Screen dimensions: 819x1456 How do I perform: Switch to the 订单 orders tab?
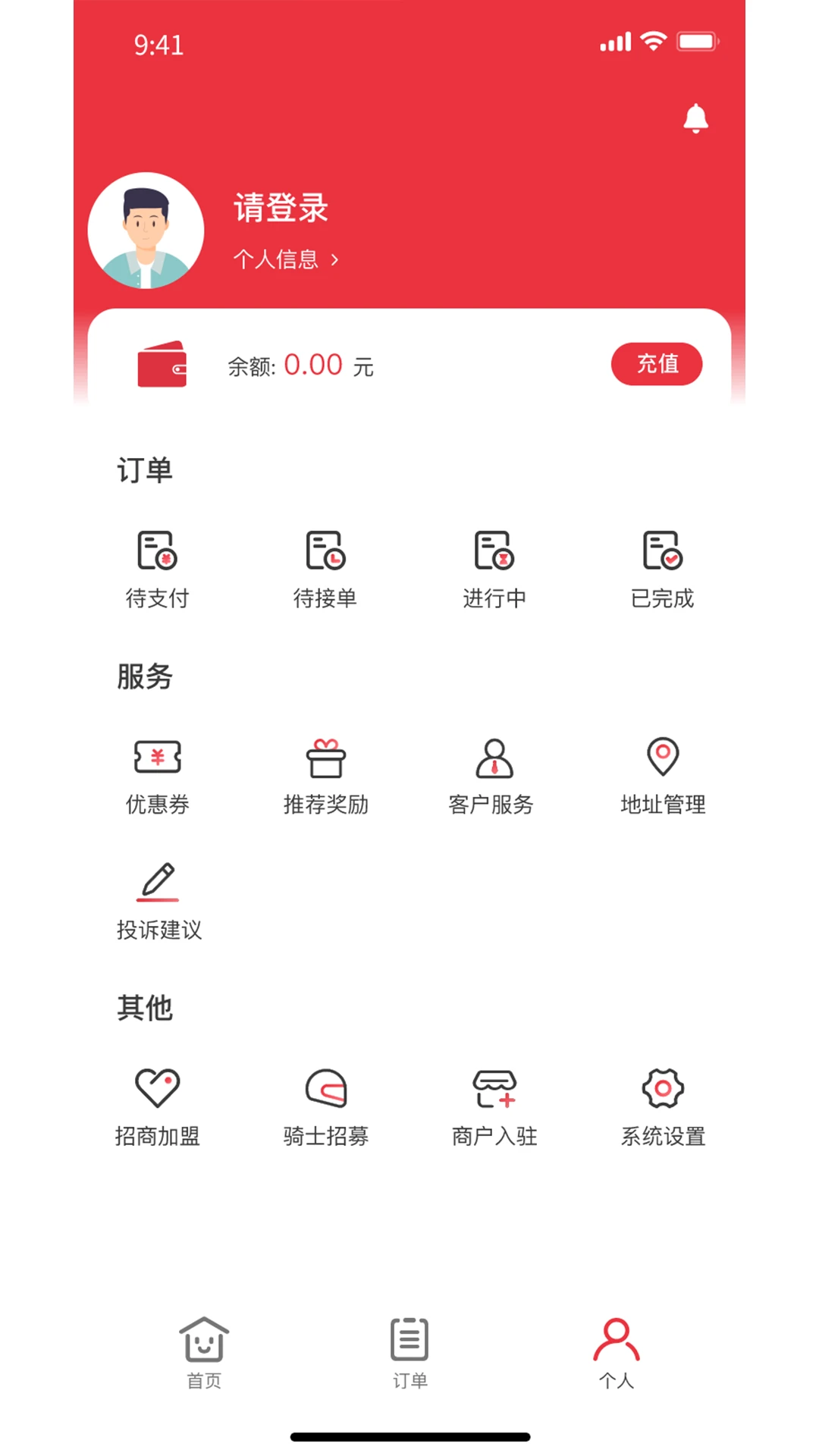pyautogui.click(x=409, y=1357)
